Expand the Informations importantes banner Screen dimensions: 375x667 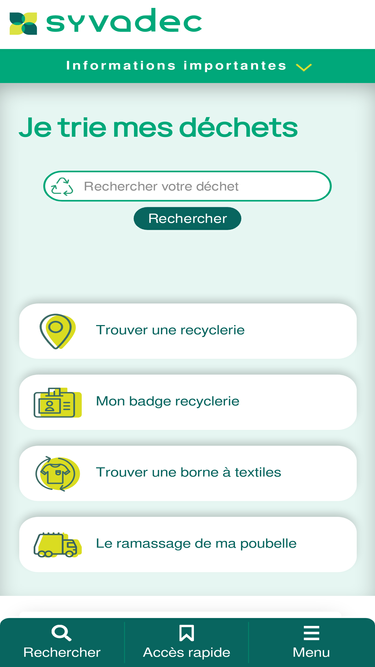pos(188,66)
